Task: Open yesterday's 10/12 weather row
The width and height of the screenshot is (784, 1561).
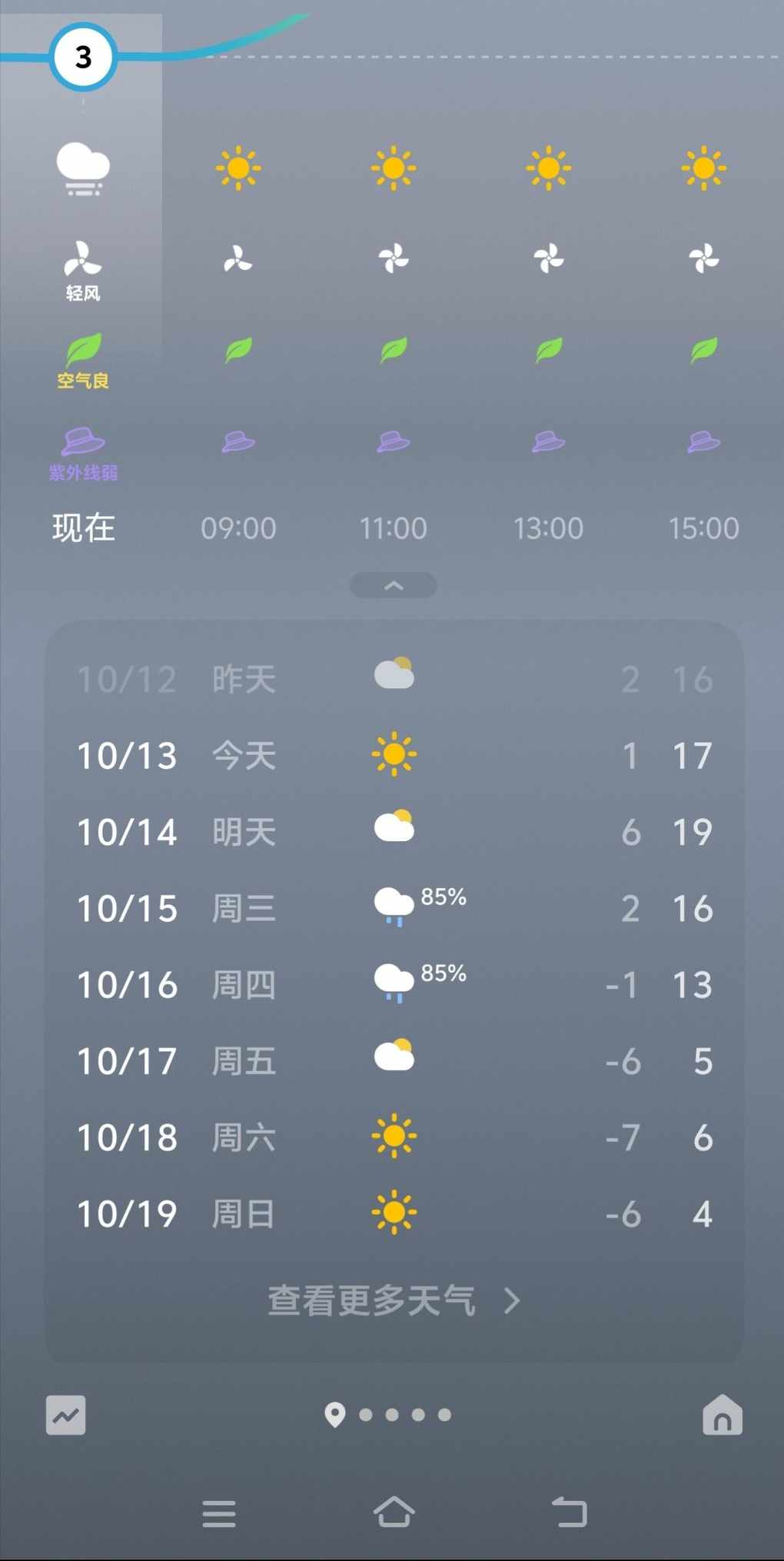Action: coord(394,679)
